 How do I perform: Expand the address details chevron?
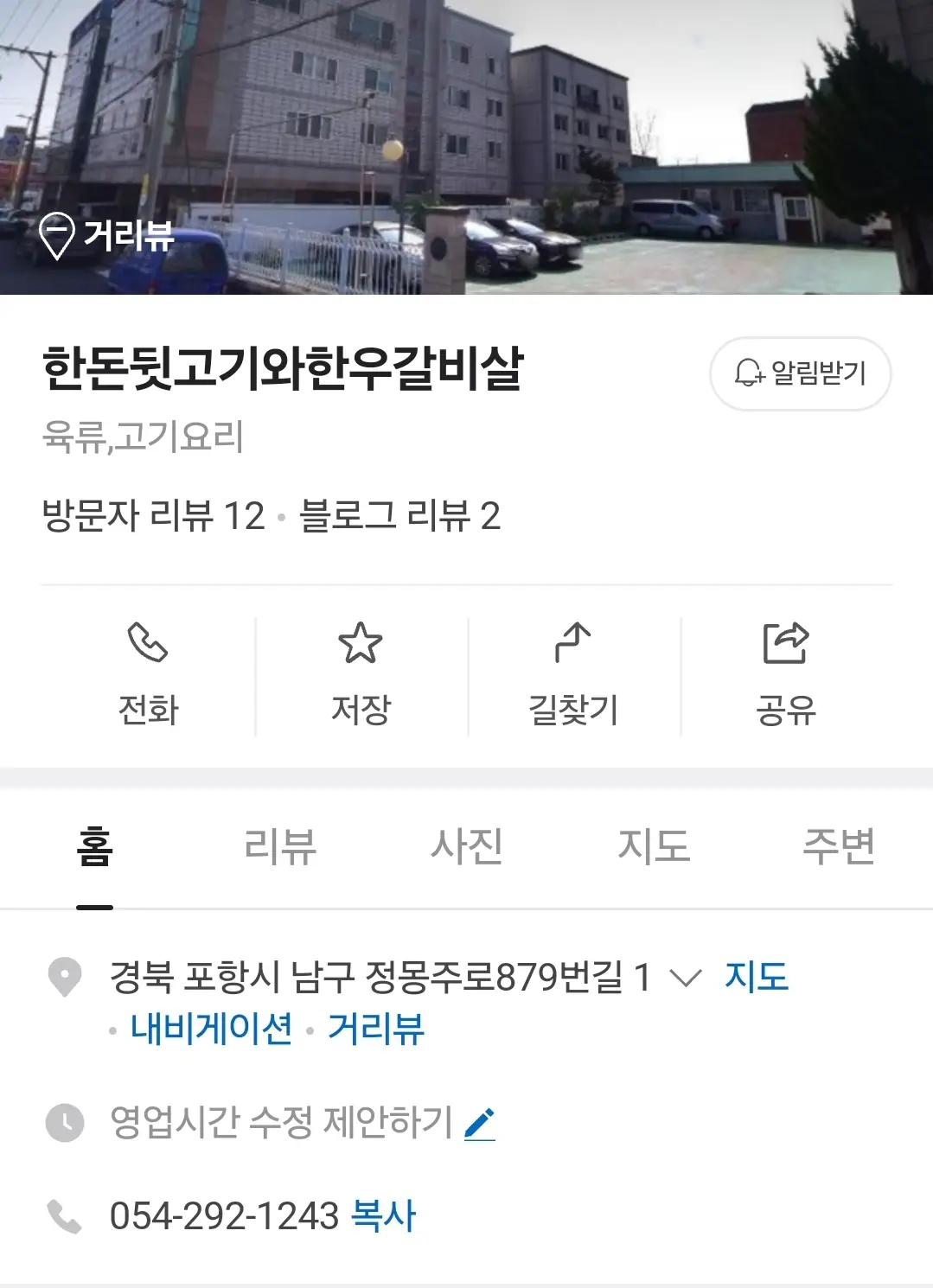(x=686, y=979)
